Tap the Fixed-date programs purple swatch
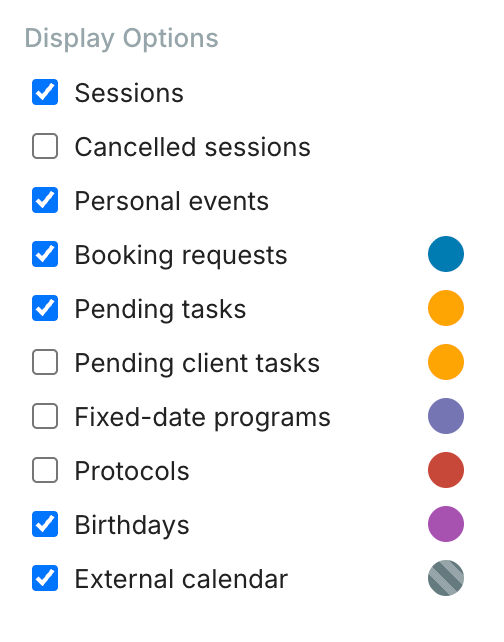Image resolution: width=504 pixels, height=642 pixels. coord(446,416)
